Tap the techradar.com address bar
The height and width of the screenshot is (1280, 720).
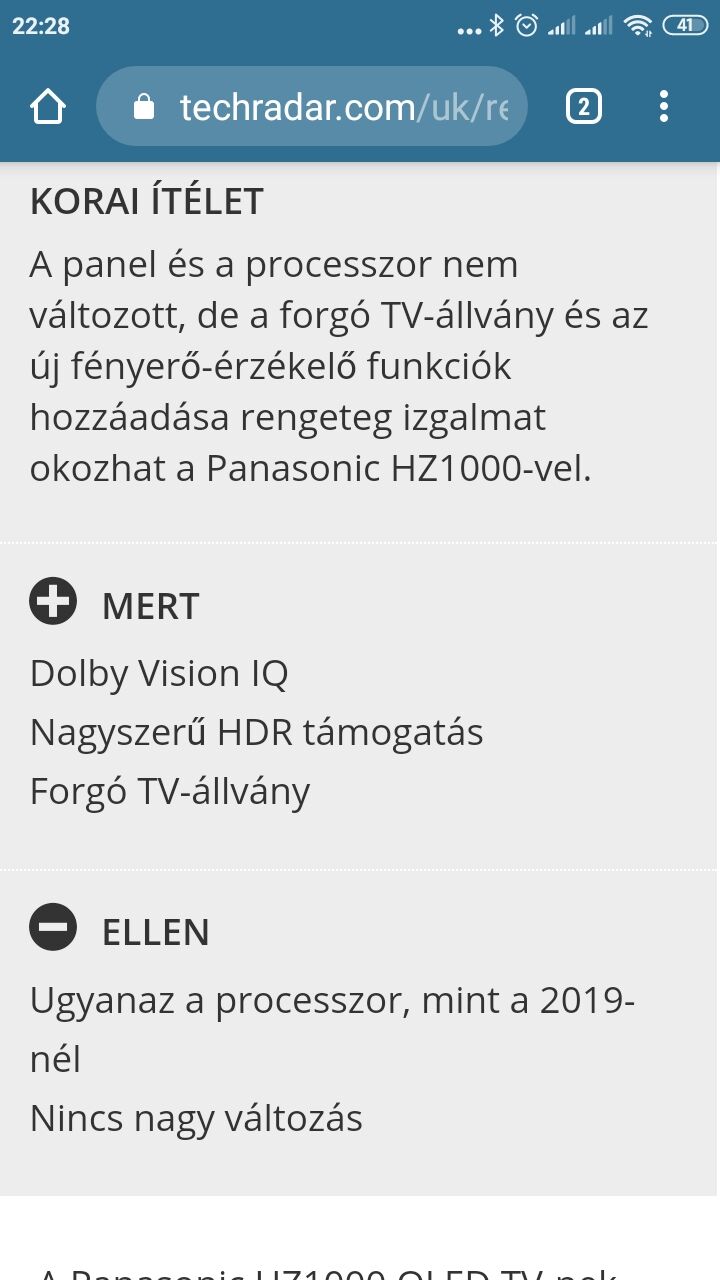tap(311, 107)
